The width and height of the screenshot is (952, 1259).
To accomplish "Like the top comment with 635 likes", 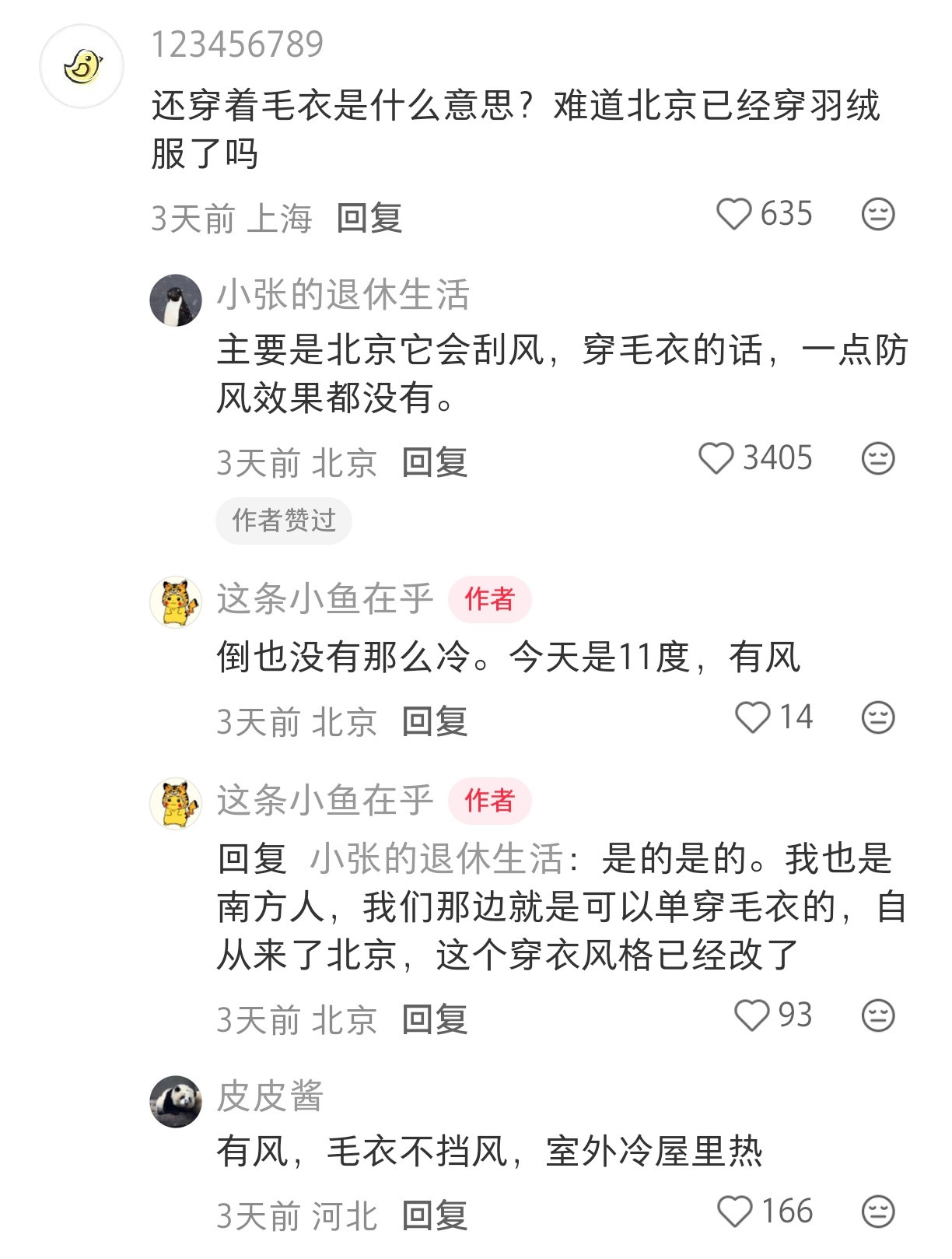I will point(734,214).
